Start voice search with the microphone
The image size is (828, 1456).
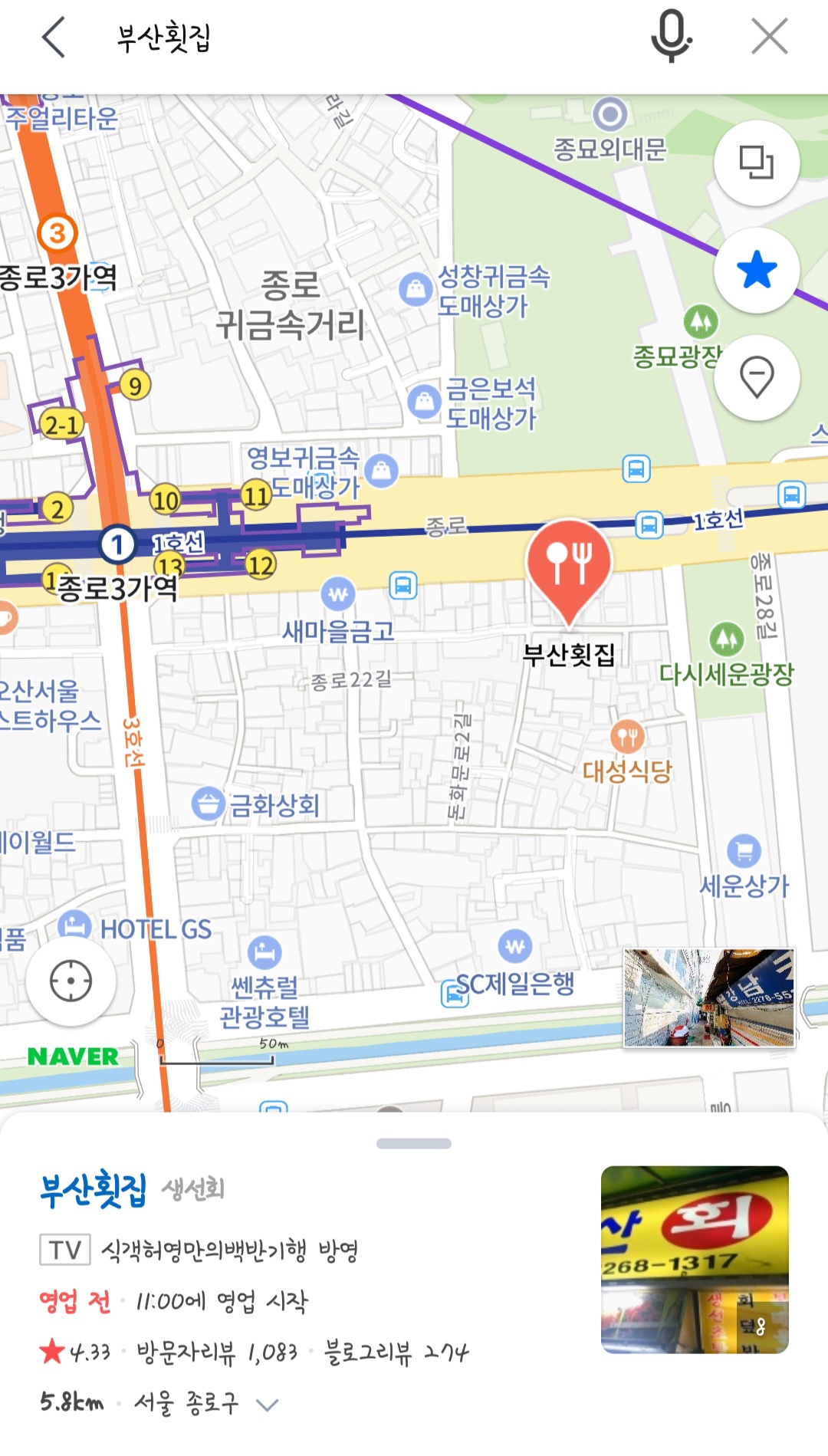coord(672,37)
